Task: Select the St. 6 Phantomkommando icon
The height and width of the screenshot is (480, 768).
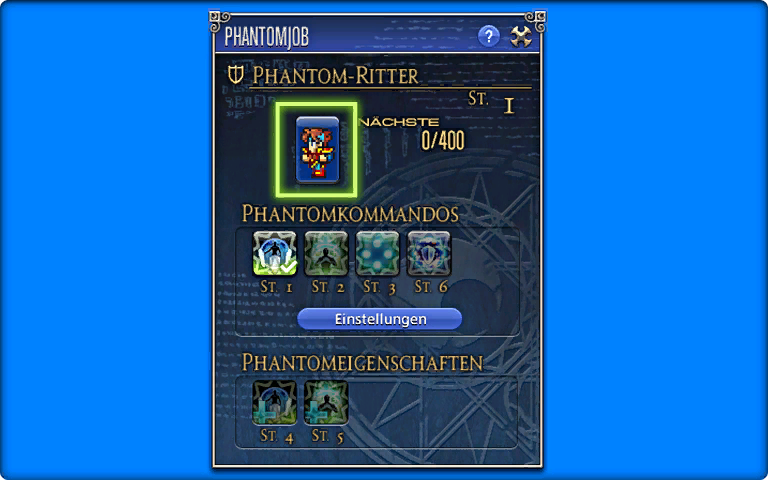Action: click(429, 253)
